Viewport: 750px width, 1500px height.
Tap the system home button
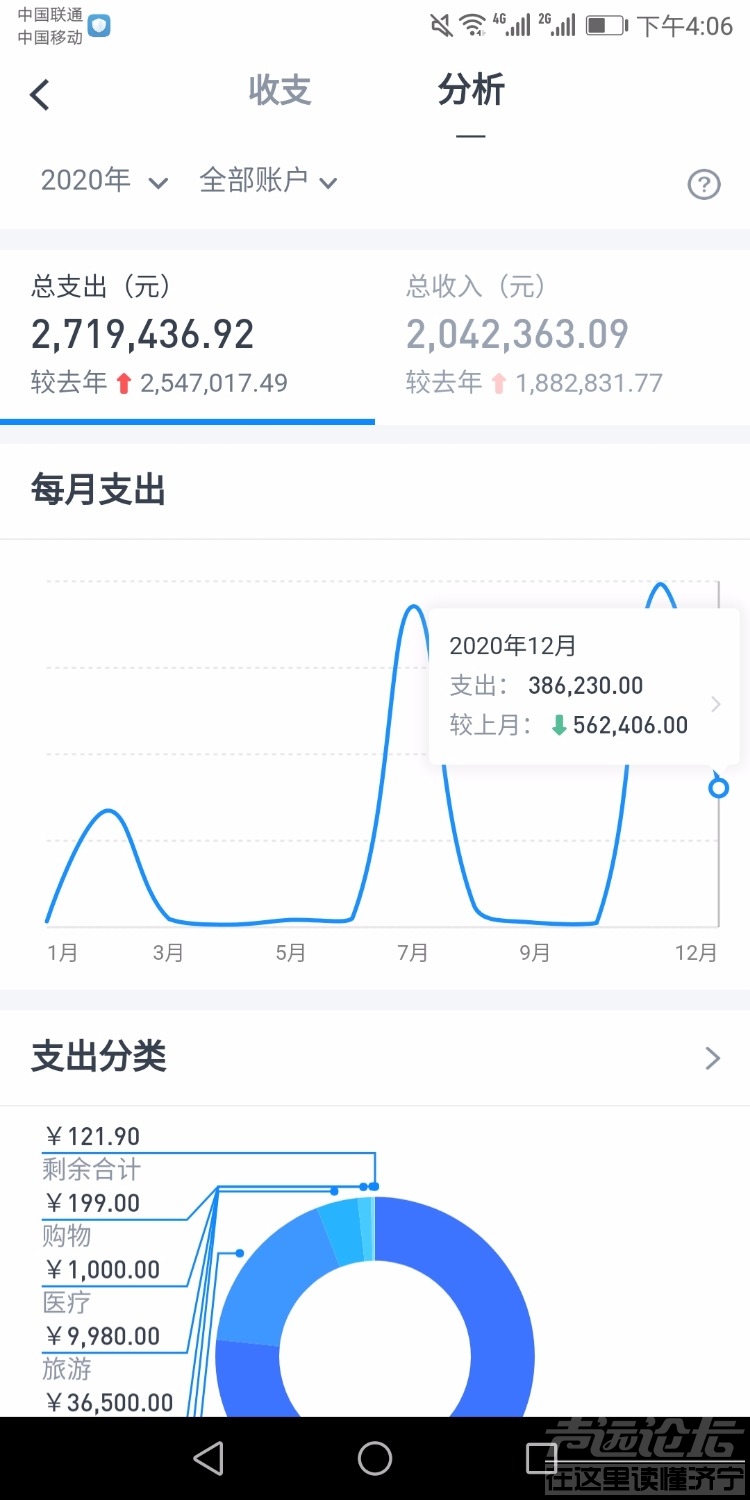pyautogui.click(x=375, y=1458)
